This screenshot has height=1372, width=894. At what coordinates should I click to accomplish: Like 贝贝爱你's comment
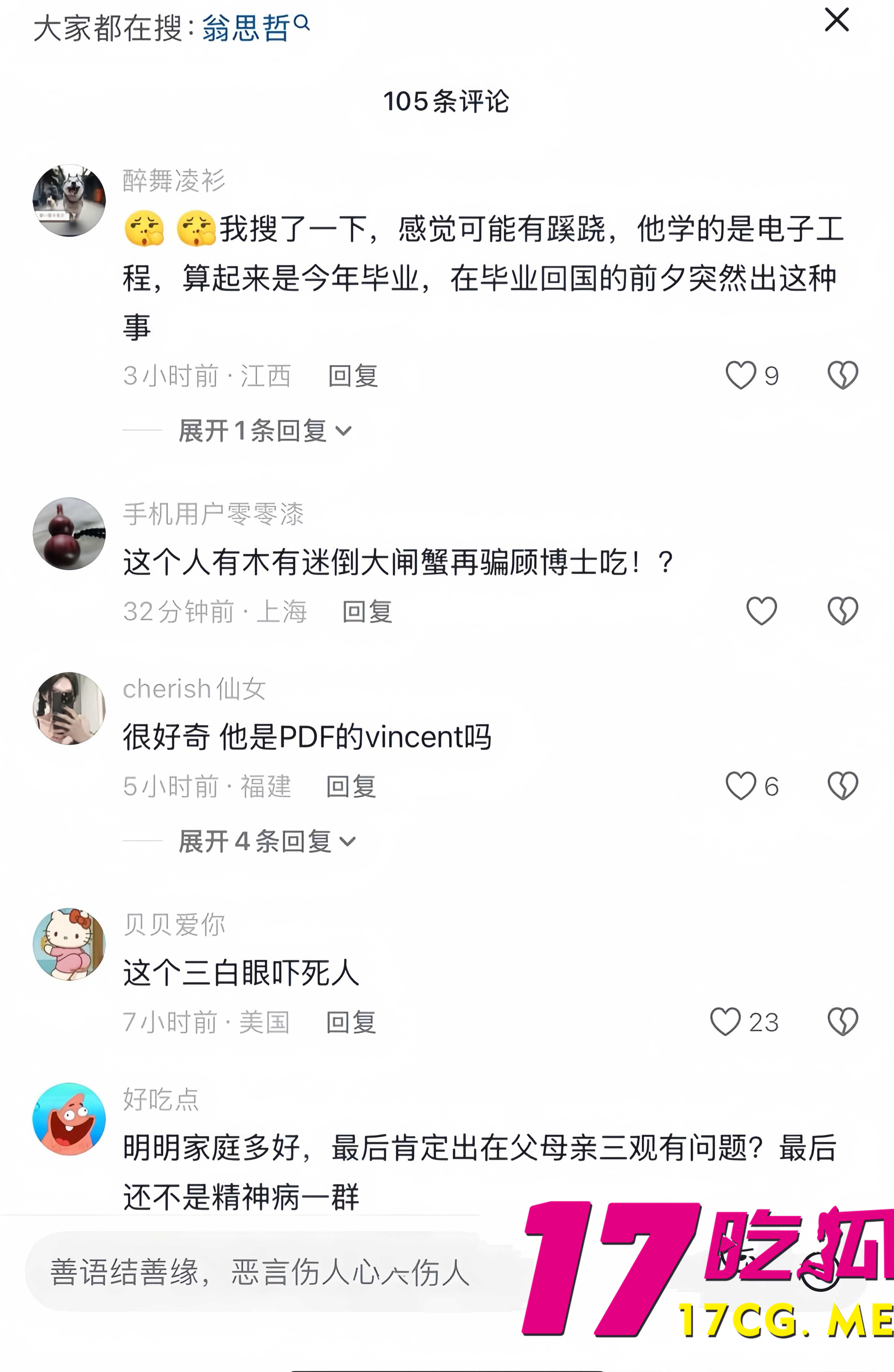(725, 1021)
